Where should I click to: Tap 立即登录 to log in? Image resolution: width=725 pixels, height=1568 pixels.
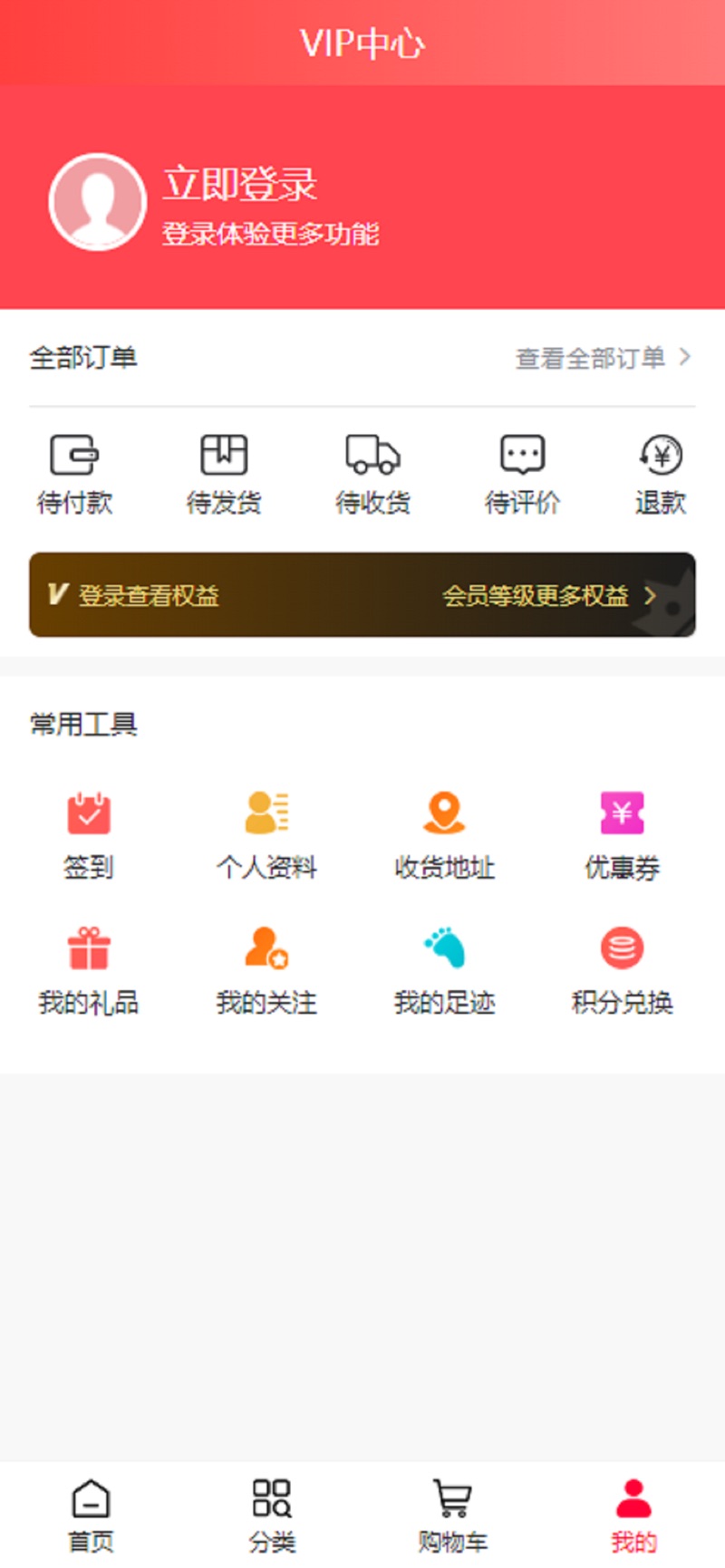tap(239, 186)
